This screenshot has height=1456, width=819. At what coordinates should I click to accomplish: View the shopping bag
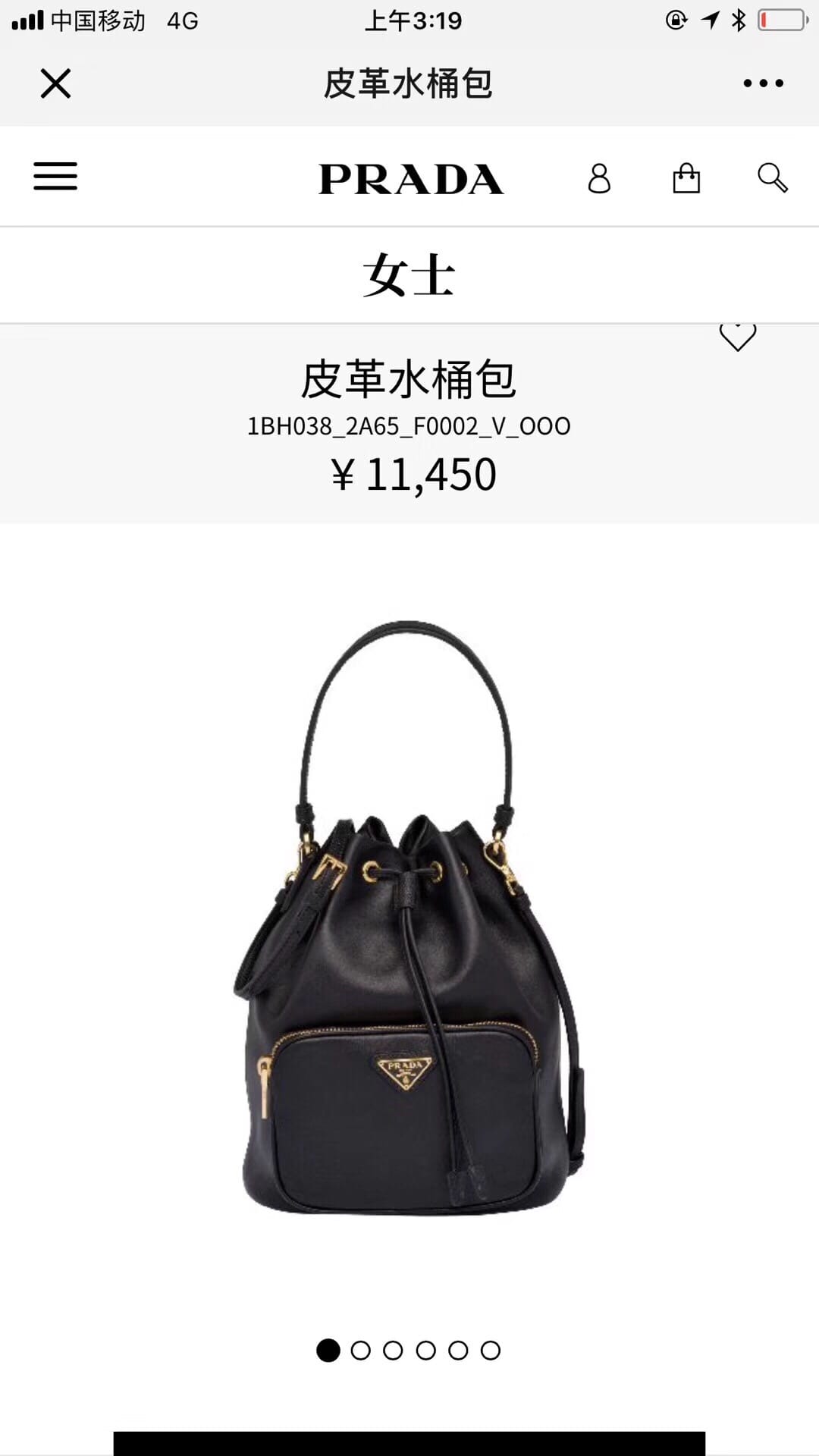[686, 179]
